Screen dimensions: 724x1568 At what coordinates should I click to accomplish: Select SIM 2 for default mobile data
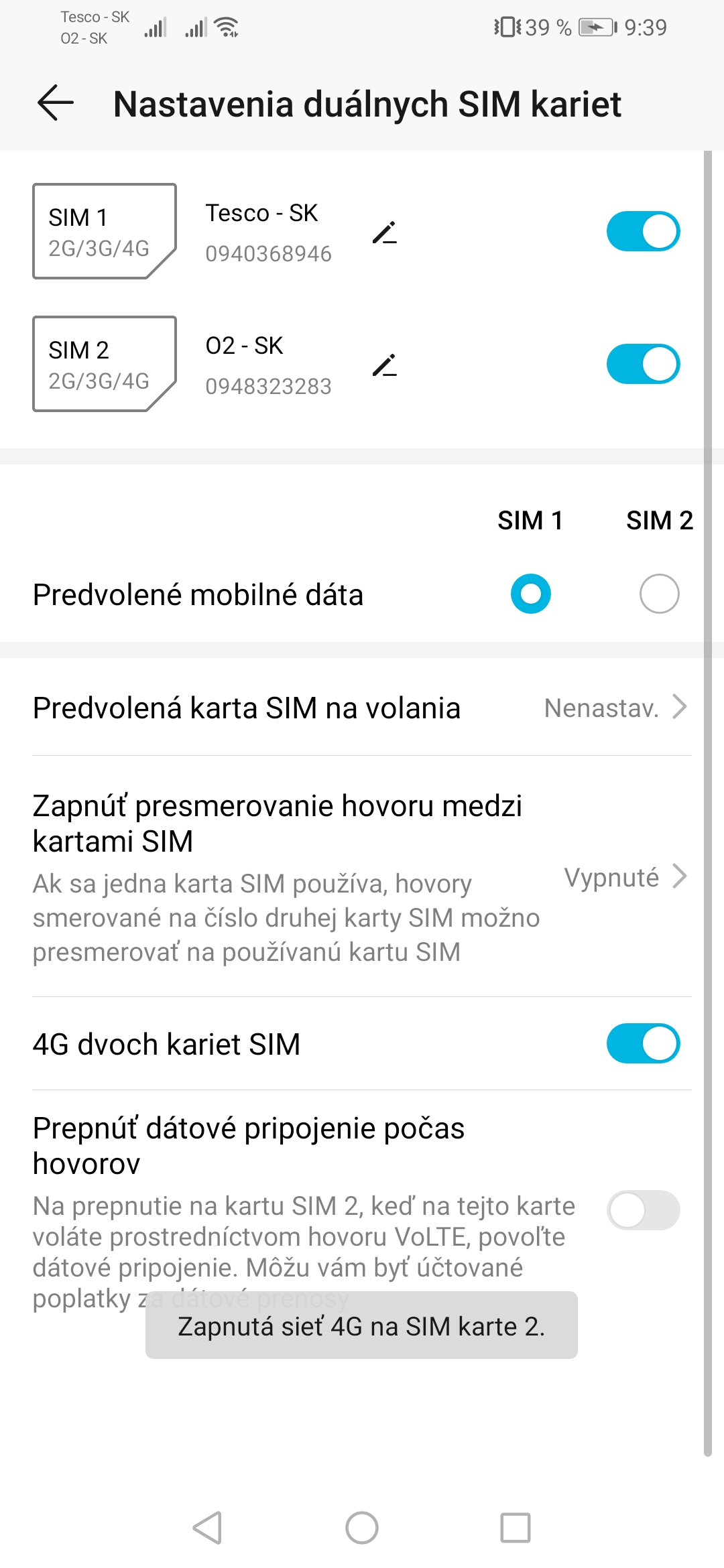659,594
